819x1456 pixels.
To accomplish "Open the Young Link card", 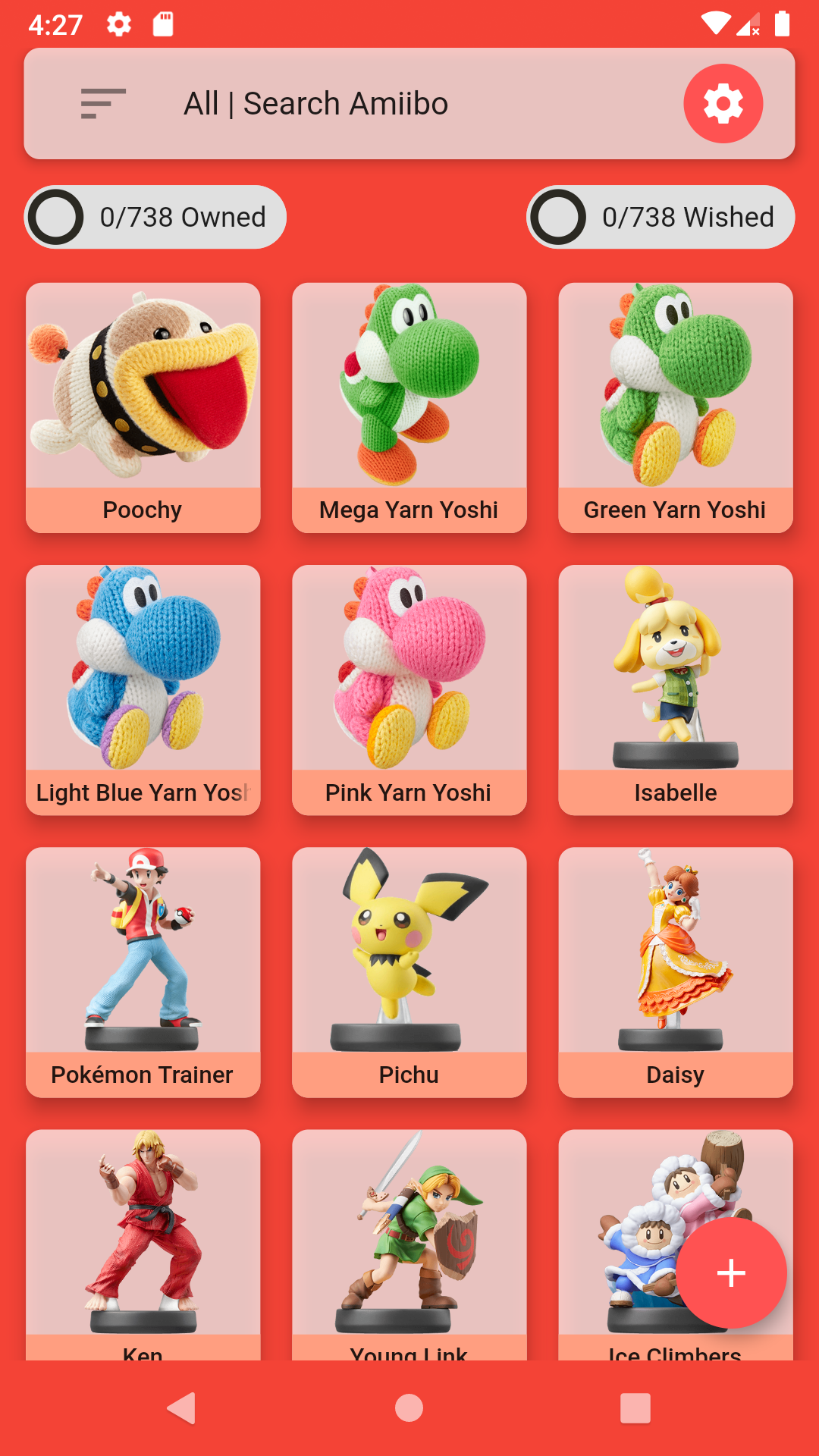I will 409,1244.
